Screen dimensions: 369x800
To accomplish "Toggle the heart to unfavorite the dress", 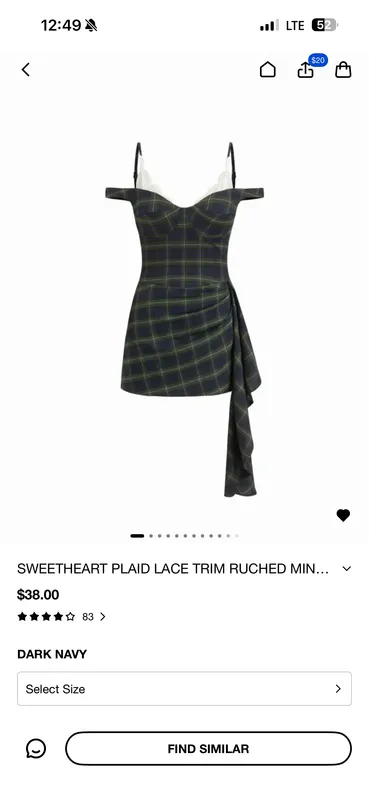I will tap(343, 515).
